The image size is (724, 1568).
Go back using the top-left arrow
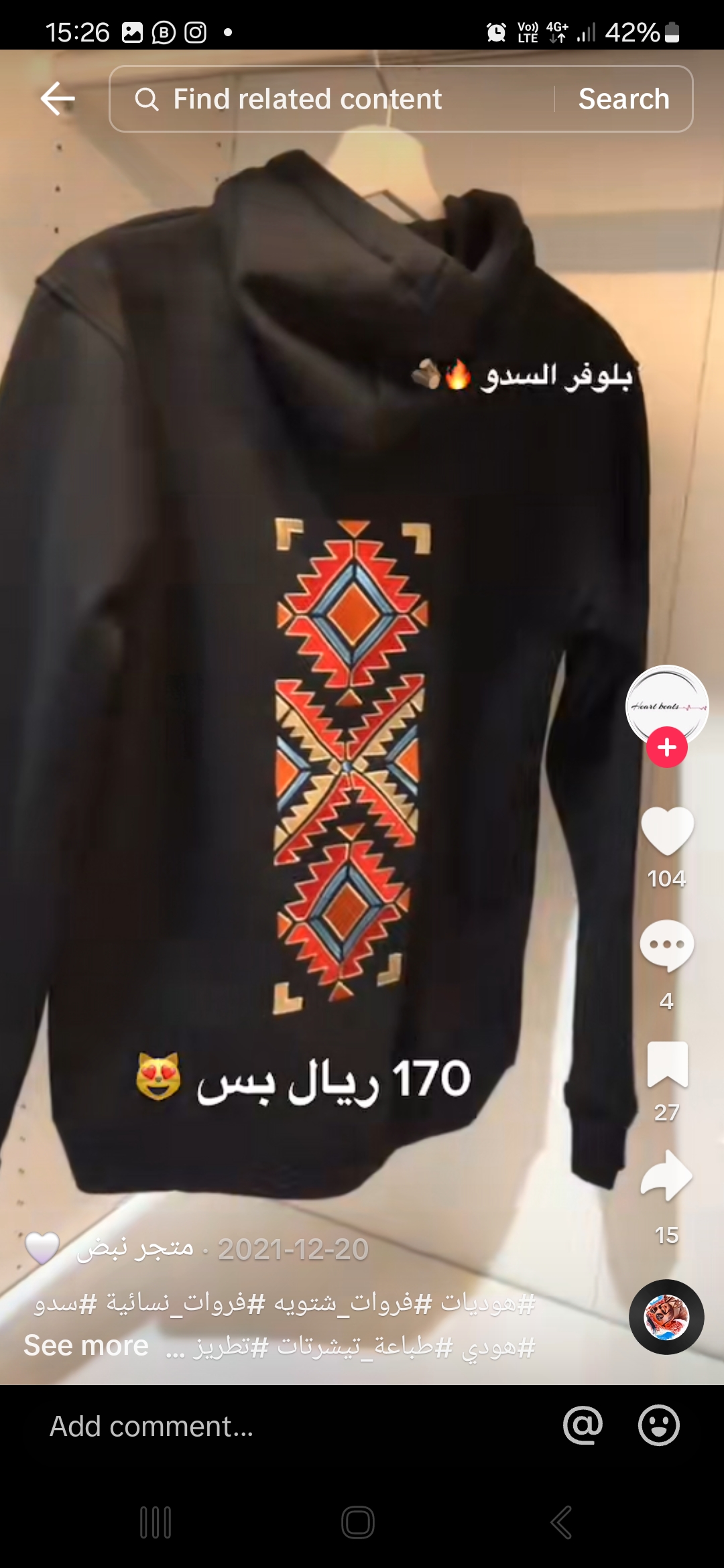58,99
